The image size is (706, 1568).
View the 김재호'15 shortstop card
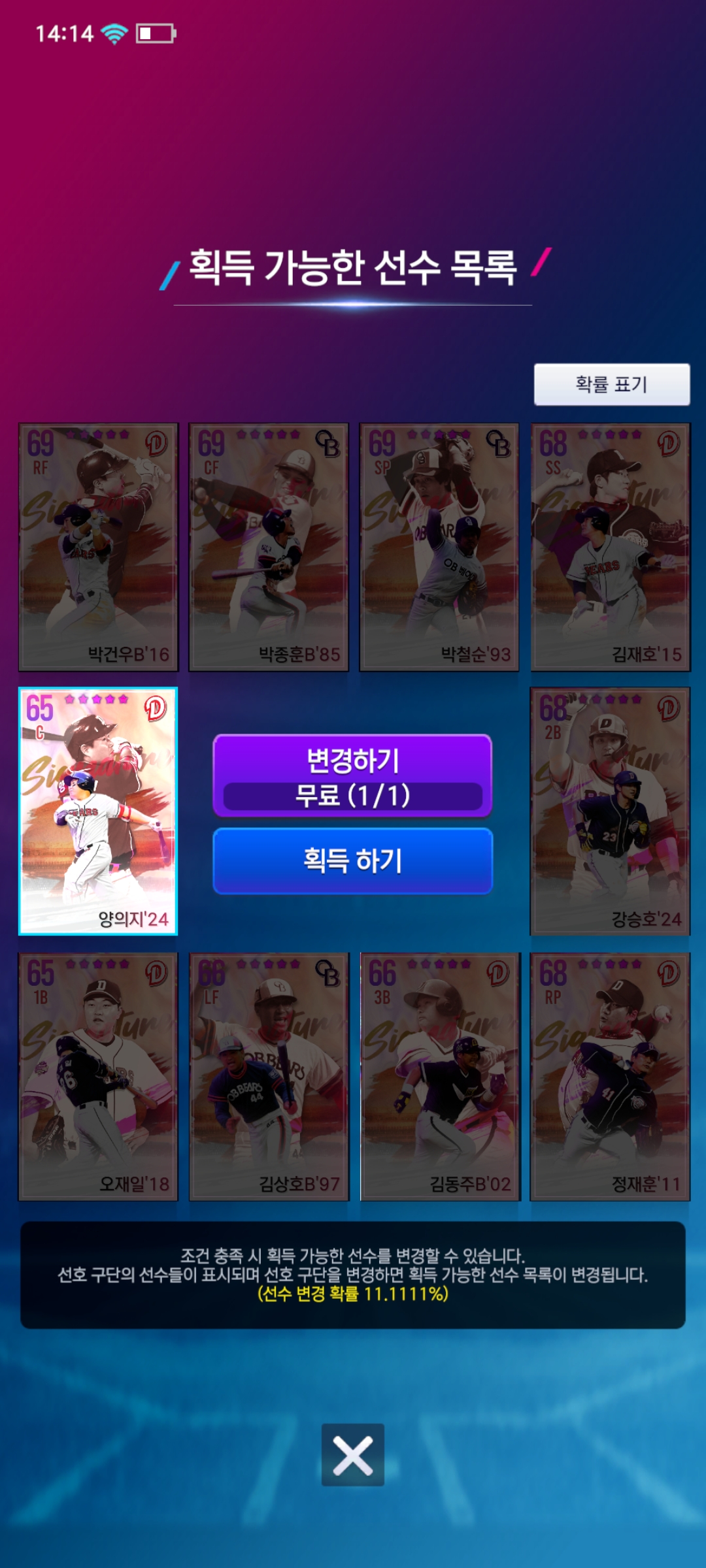click(x=610, y=547)
